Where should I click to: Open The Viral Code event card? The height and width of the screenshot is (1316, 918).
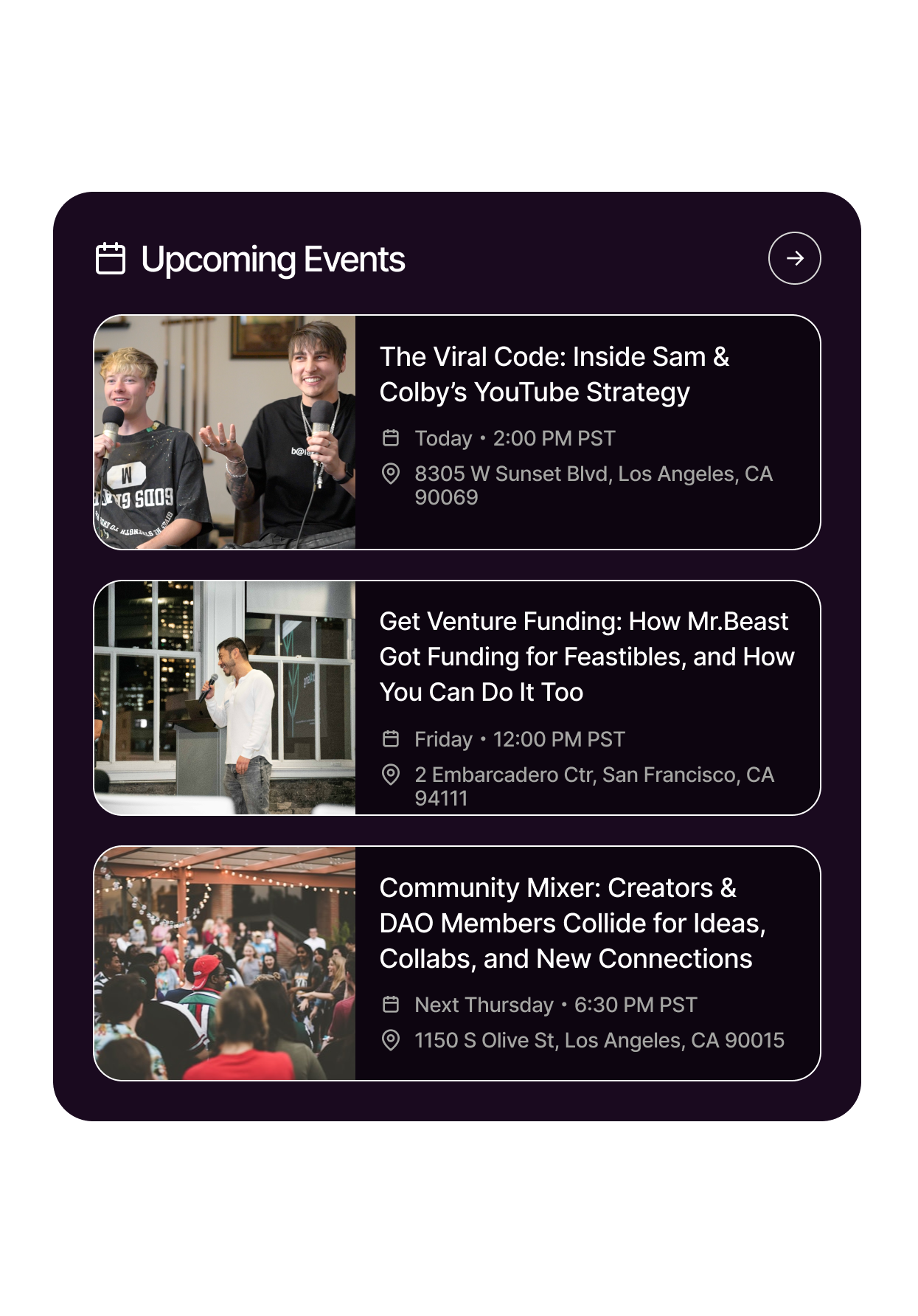pyautogui.click(x=553, y=374)
